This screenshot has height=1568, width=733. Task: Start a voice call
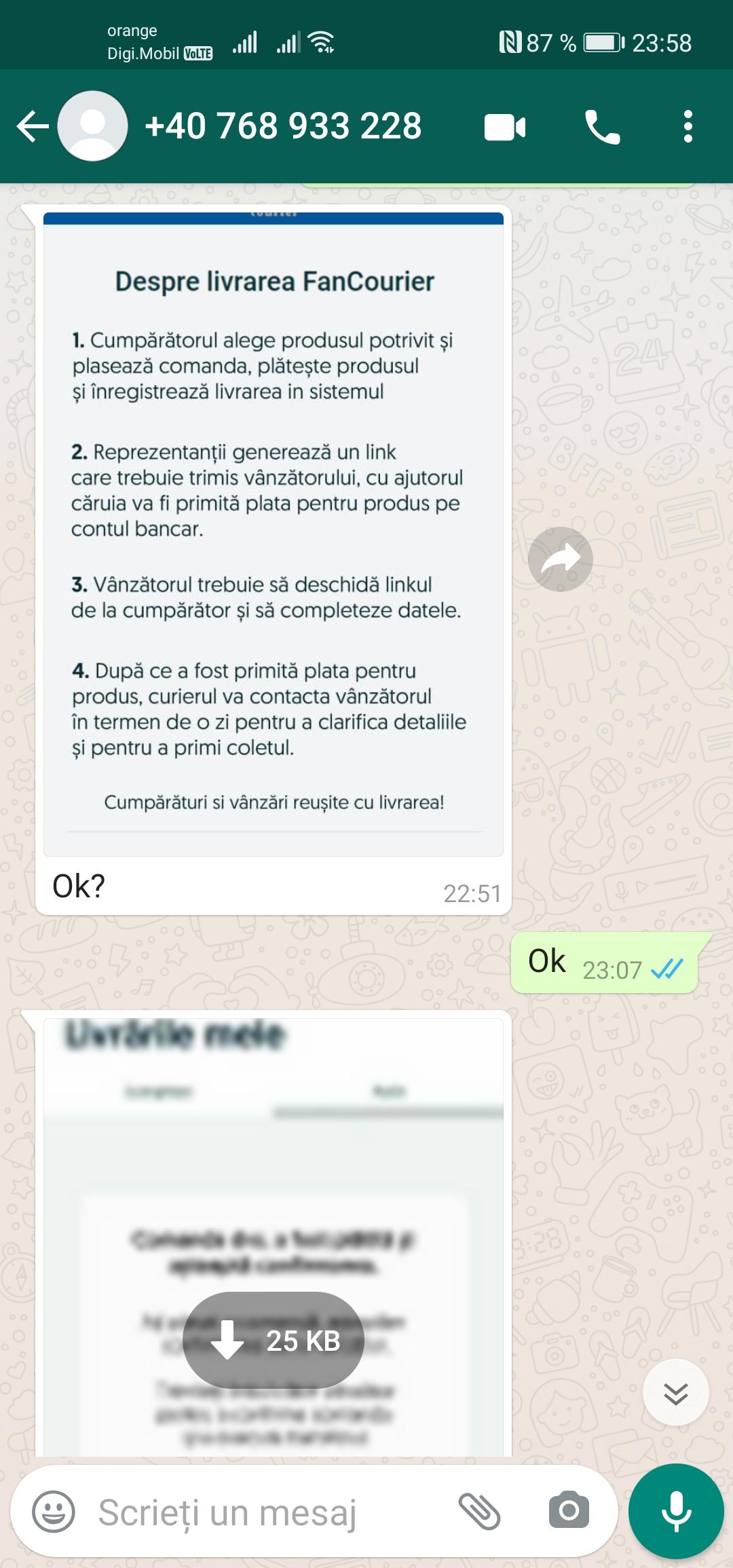point(601,128)
